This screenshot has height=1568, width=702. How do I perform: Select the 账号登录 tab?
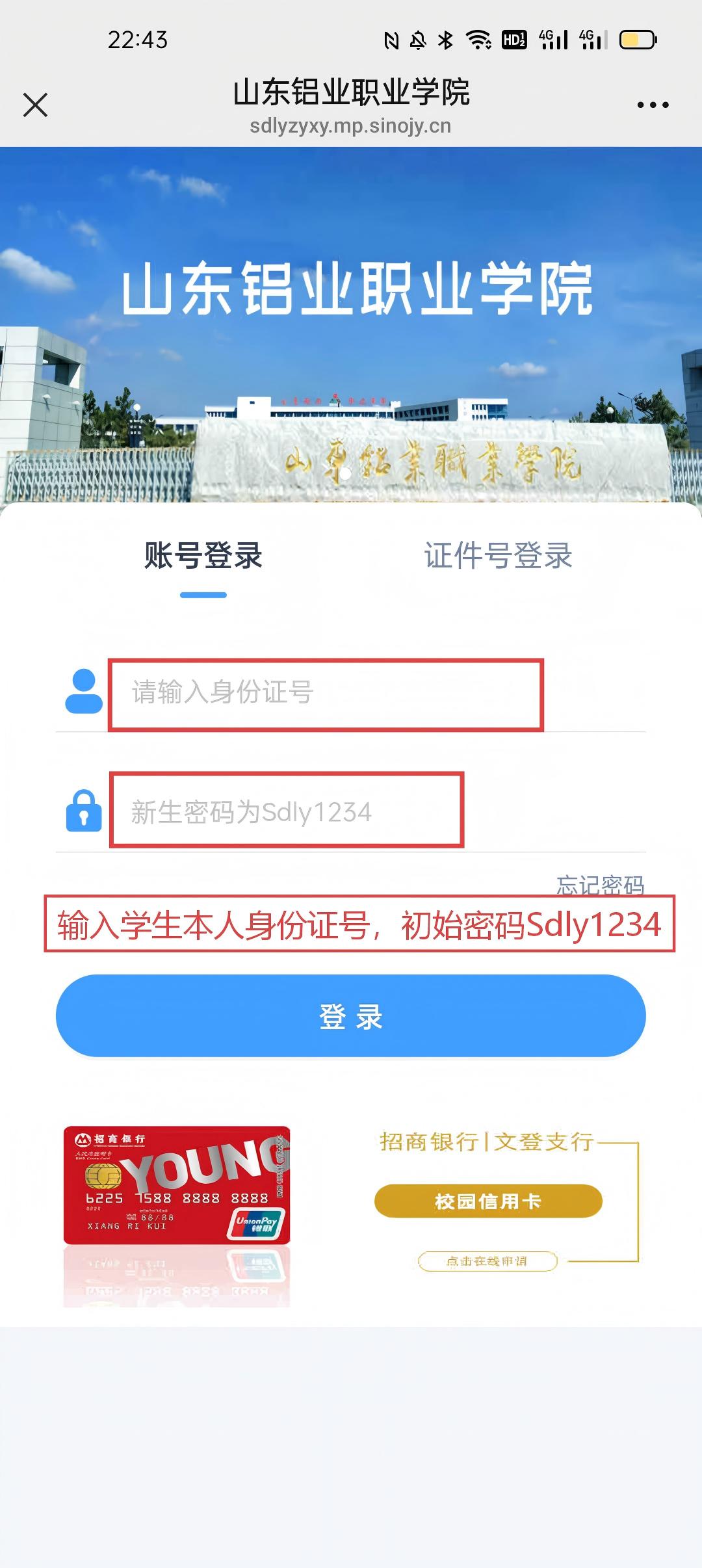[x=202, y=555]
